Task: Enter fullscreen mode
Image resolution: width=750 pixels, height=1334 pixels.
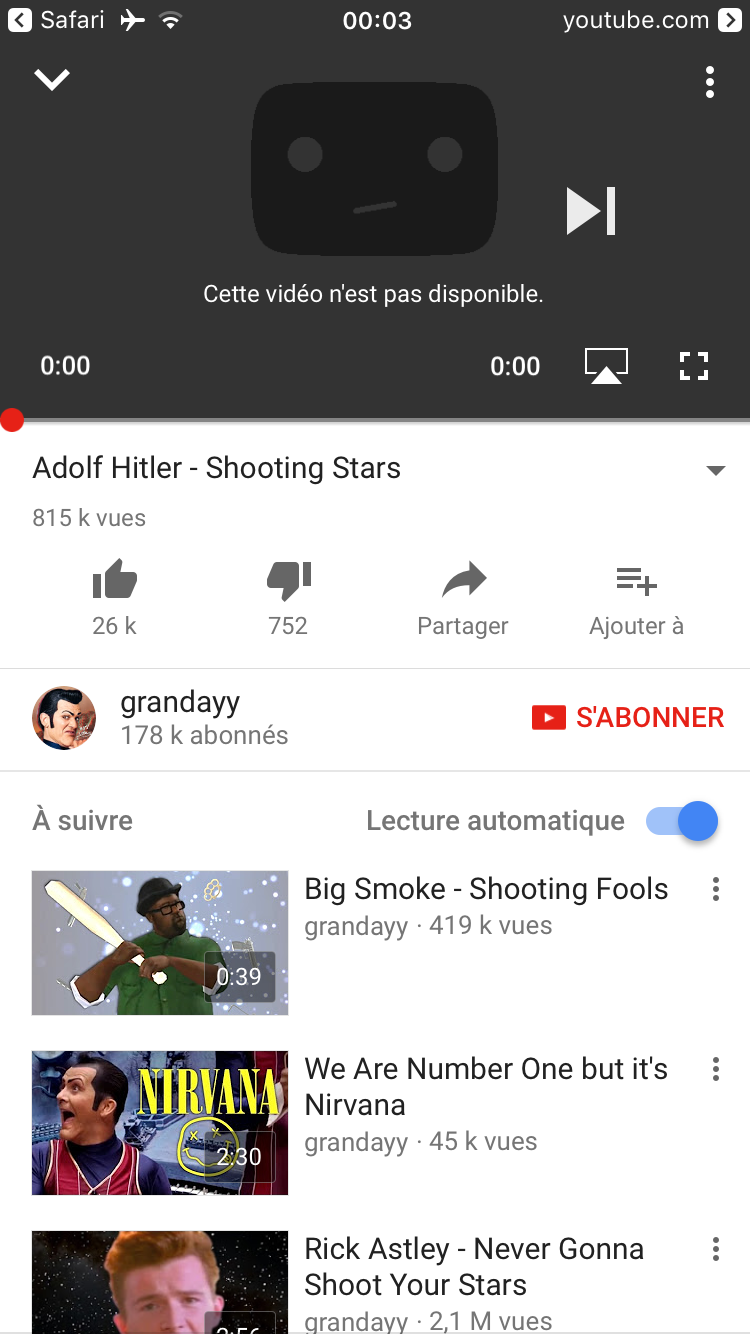Action: 693,366
